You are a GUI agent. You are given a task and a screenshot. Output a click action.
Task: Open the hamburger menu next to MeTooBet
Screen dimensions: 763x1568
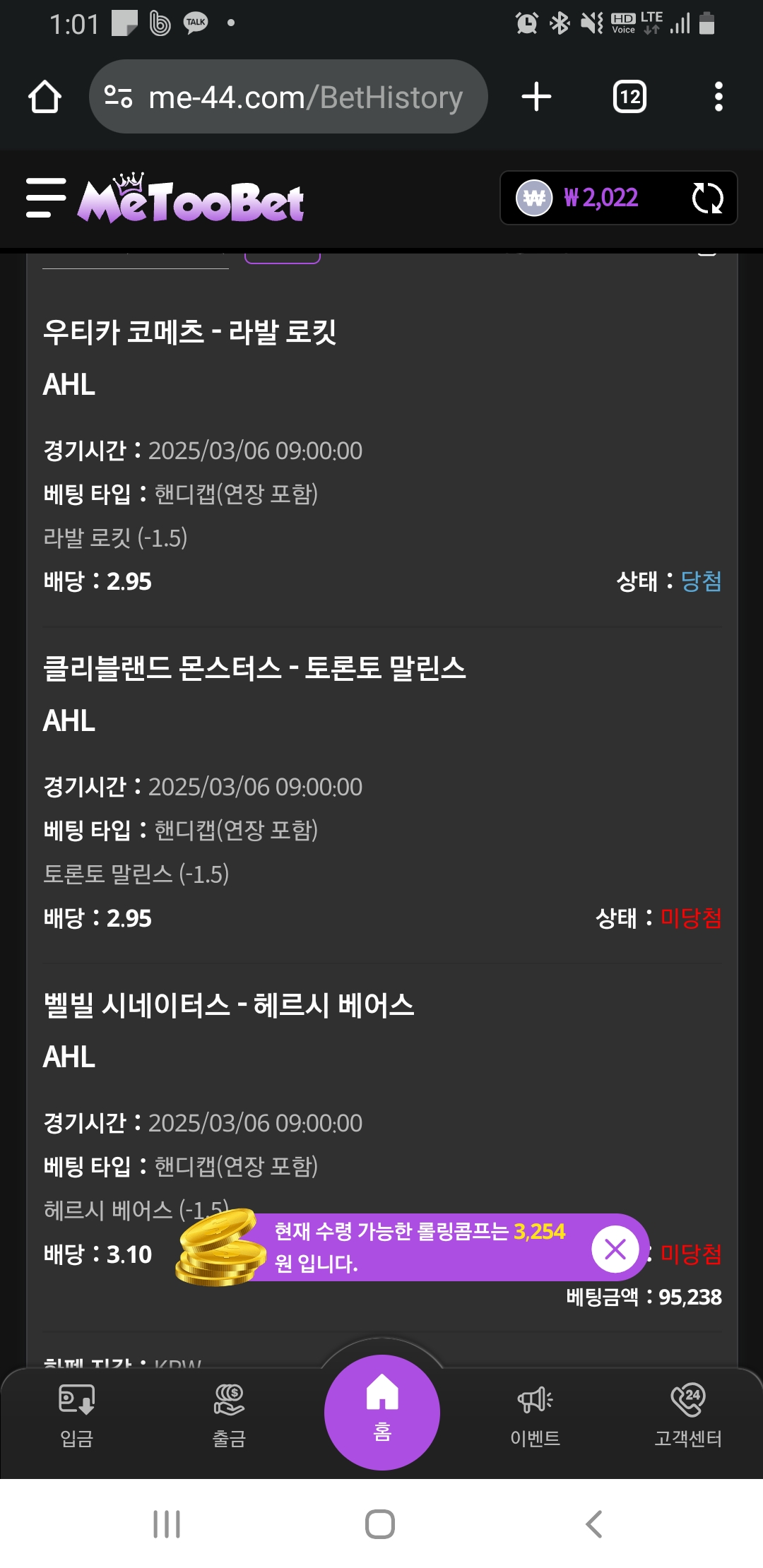tap(46, 198)
